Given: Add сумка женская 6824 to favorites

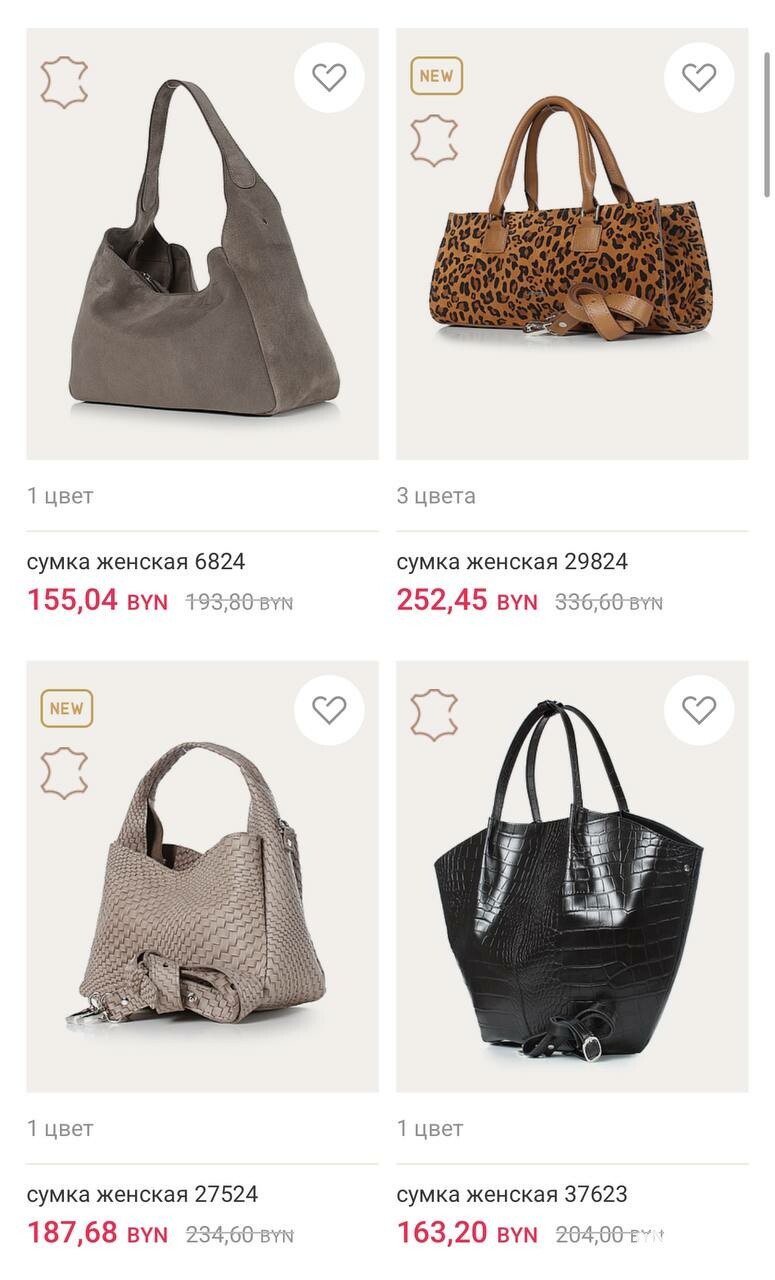Looking at the screenshot, I should pos(329,77).
